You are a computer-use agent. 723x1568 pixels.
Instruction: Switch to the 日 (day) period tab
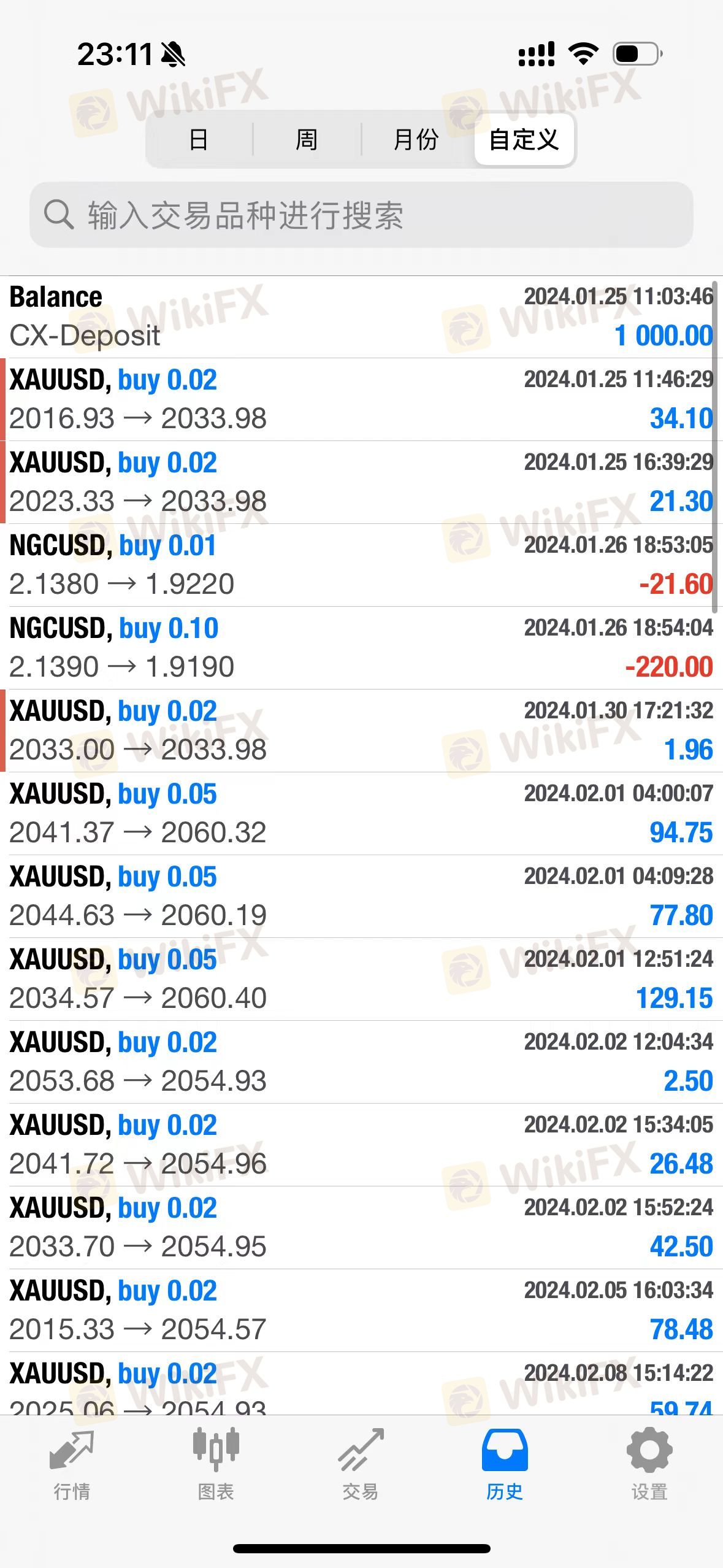tap(199, 139)
